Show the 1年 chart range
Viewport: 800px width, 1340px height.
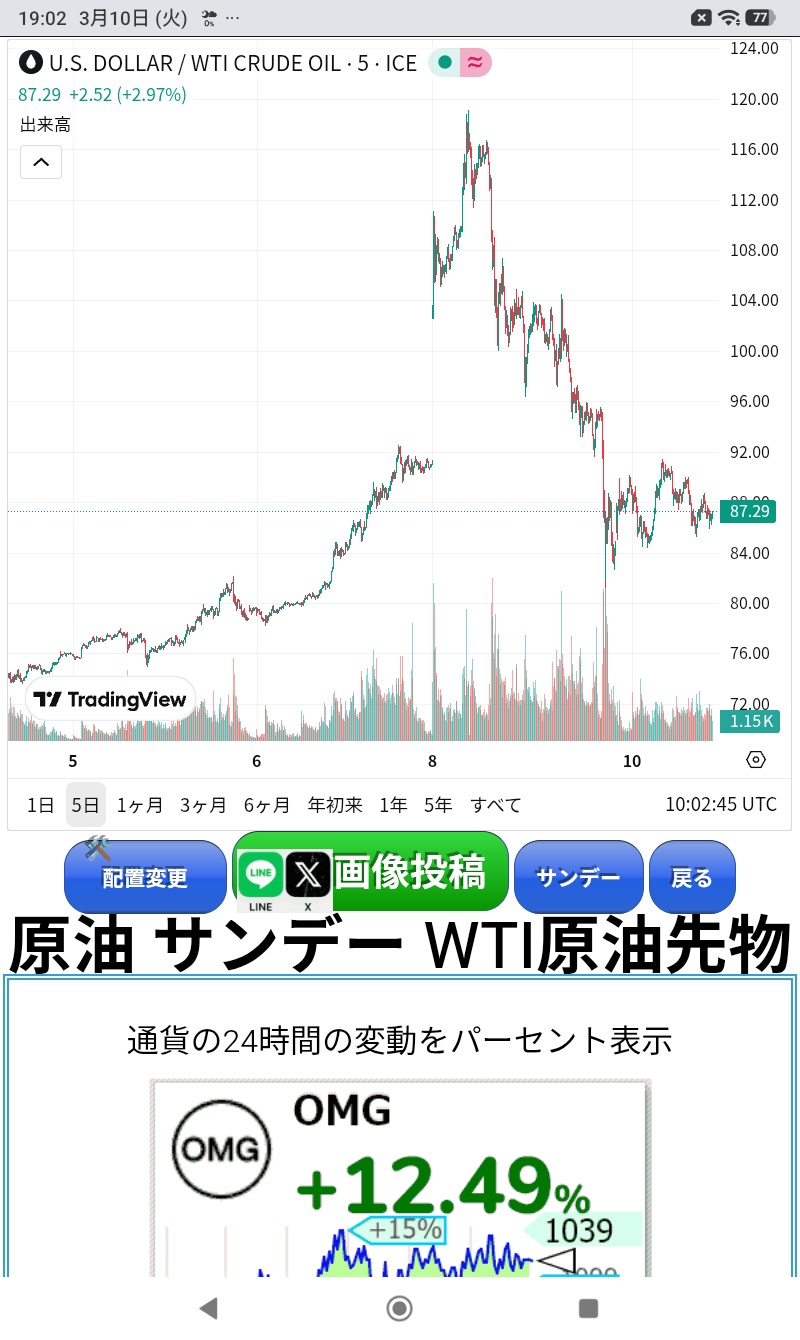point(393,805)
